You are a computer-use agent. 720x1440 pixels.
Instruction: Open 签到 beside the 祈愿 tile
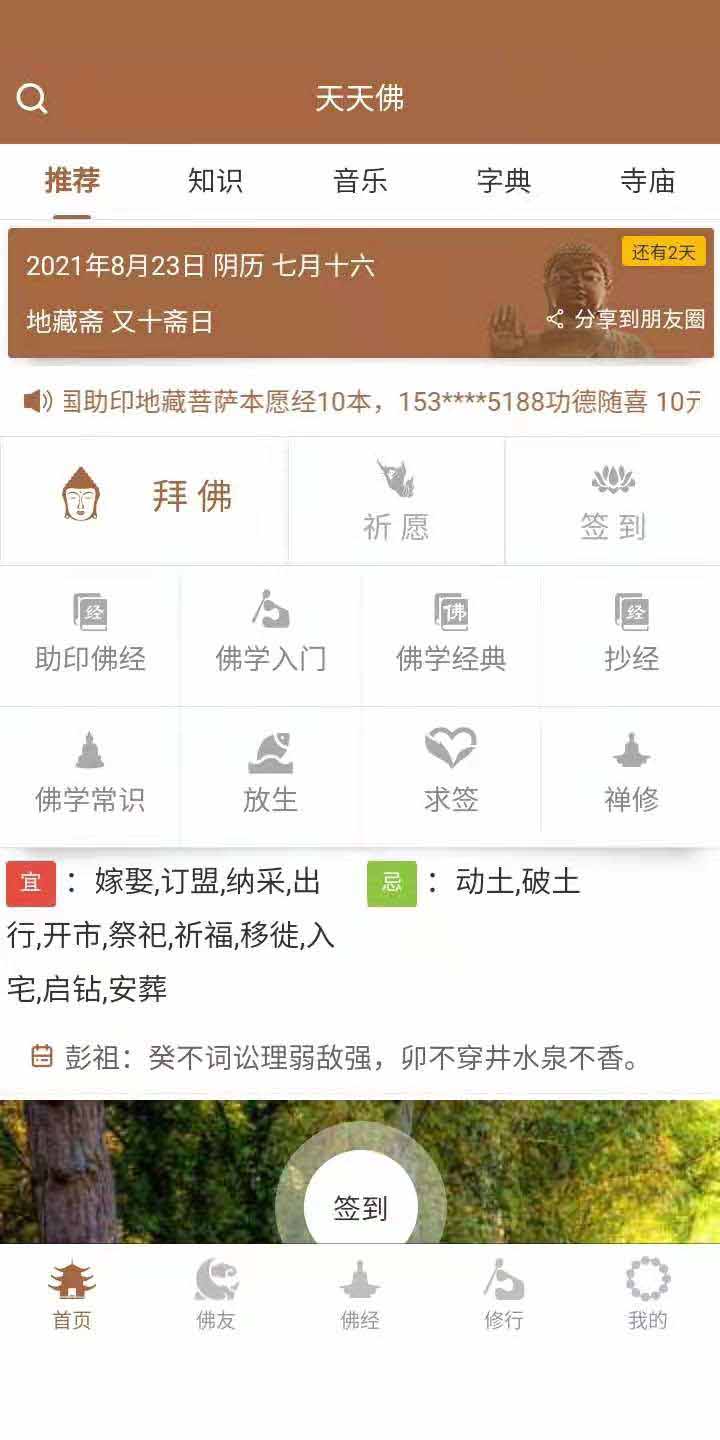point(613,502)
